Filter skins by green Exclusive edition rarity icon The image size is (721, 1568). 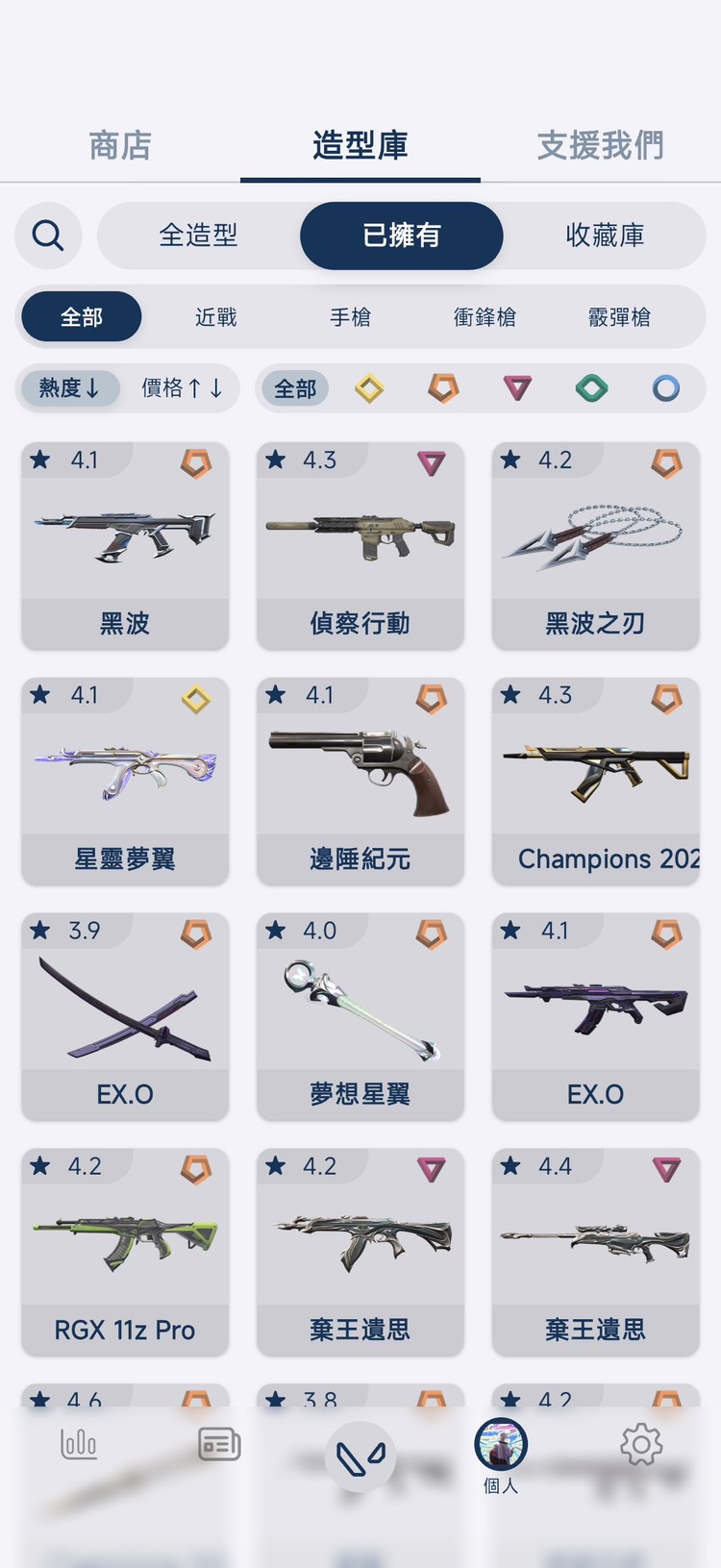coord(592,388)
